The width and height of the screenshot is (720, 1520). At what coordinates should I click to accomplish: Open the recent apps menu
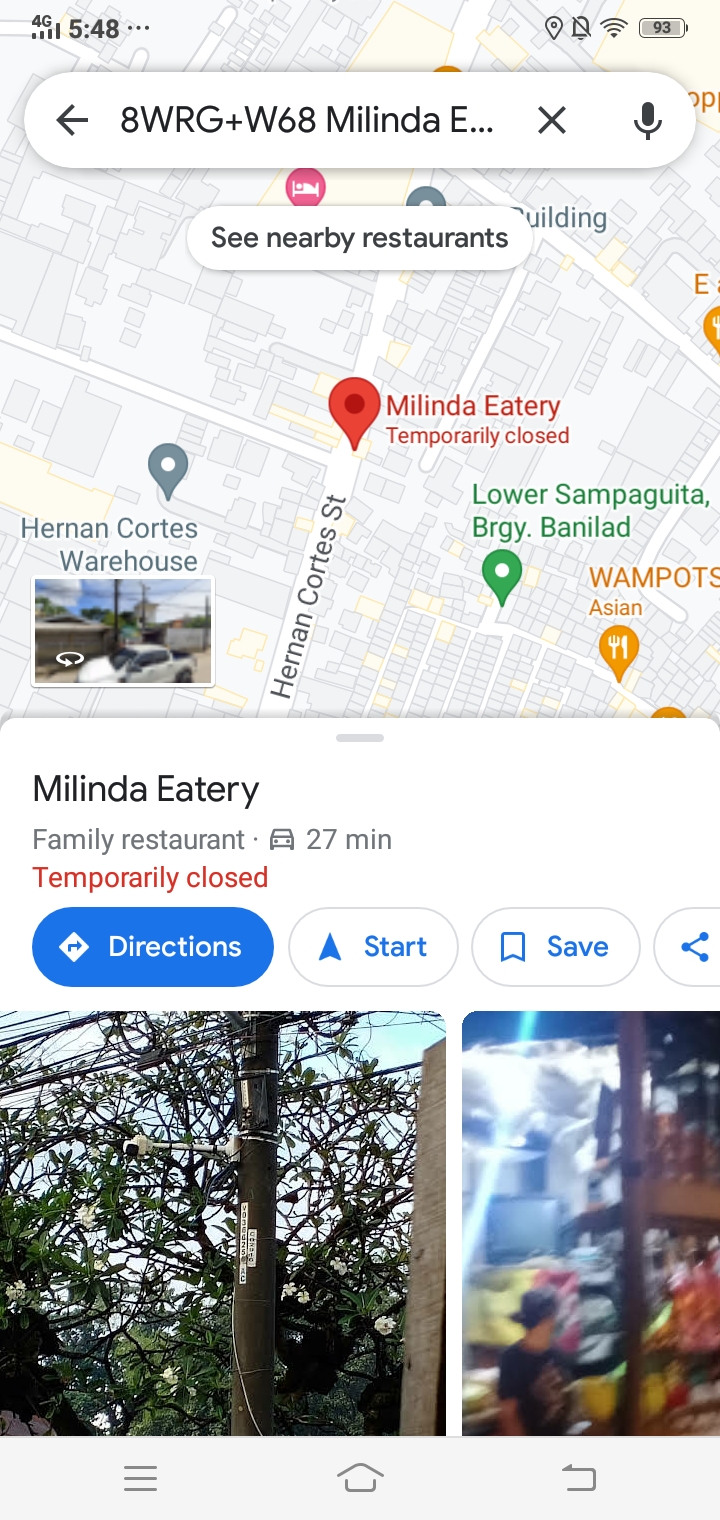coord(141,1478)
